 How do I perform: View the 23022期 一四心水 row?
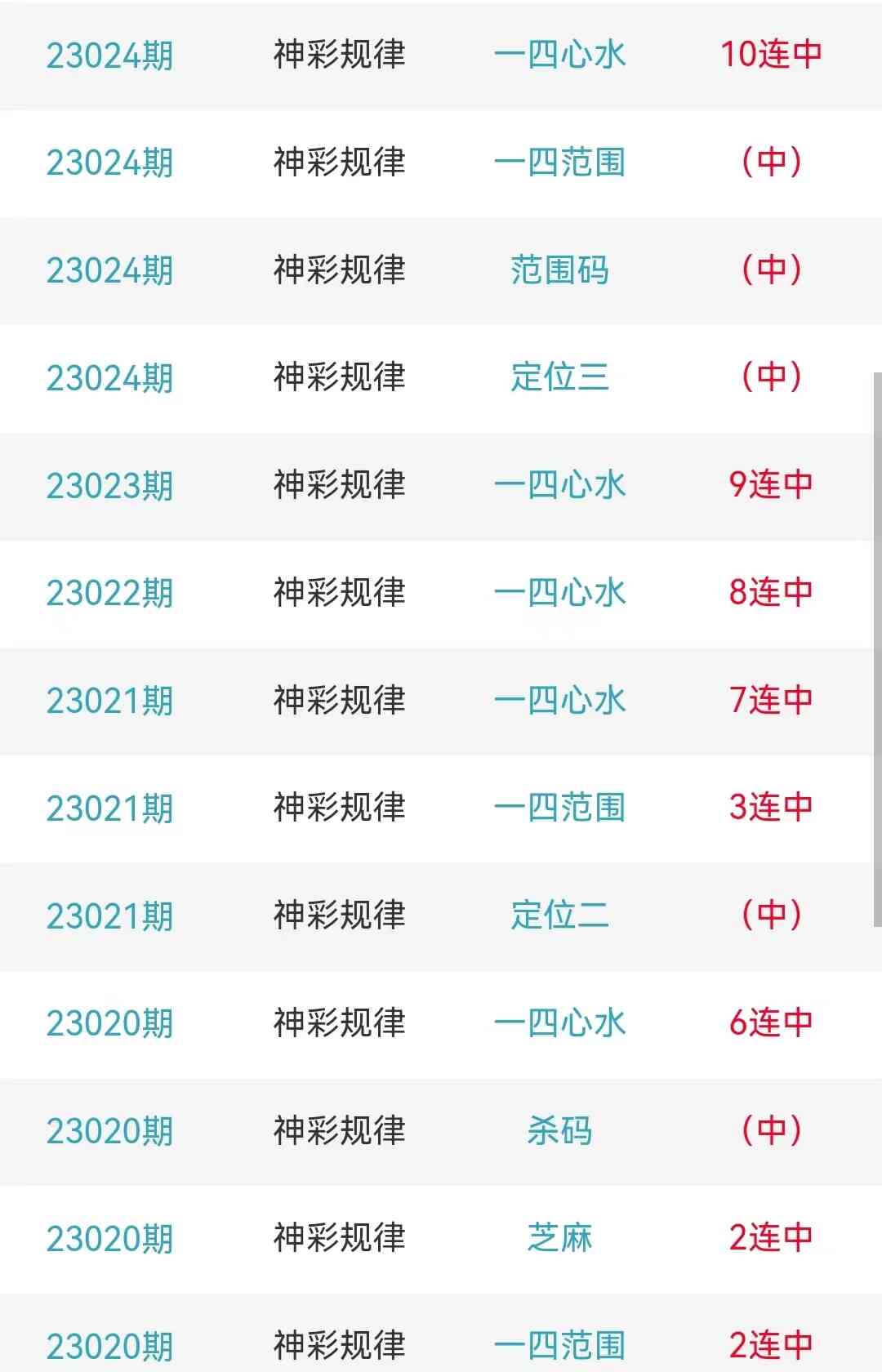click(559, 593)
